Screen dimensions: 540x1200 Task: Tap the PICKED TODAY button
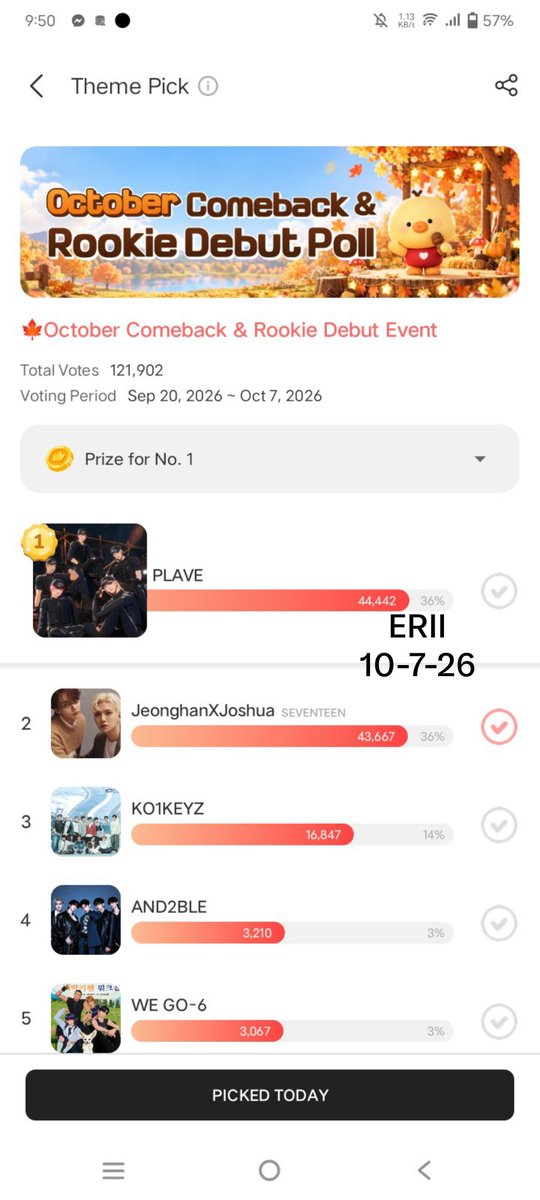coord(270,1095)
